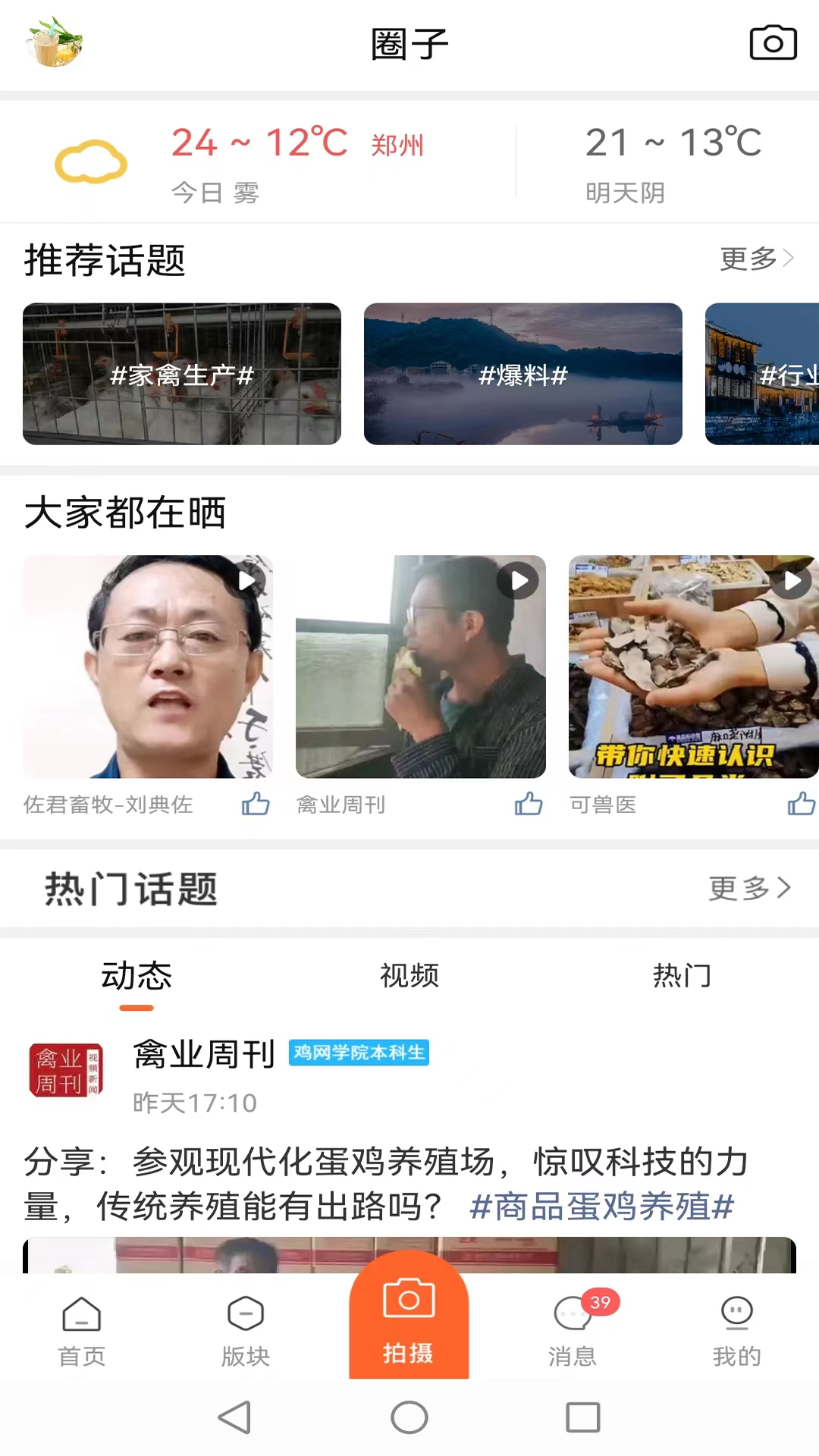Open the #爆料# topic card
Viewport: 819px width, 1456px height.
tap(523, 374)
